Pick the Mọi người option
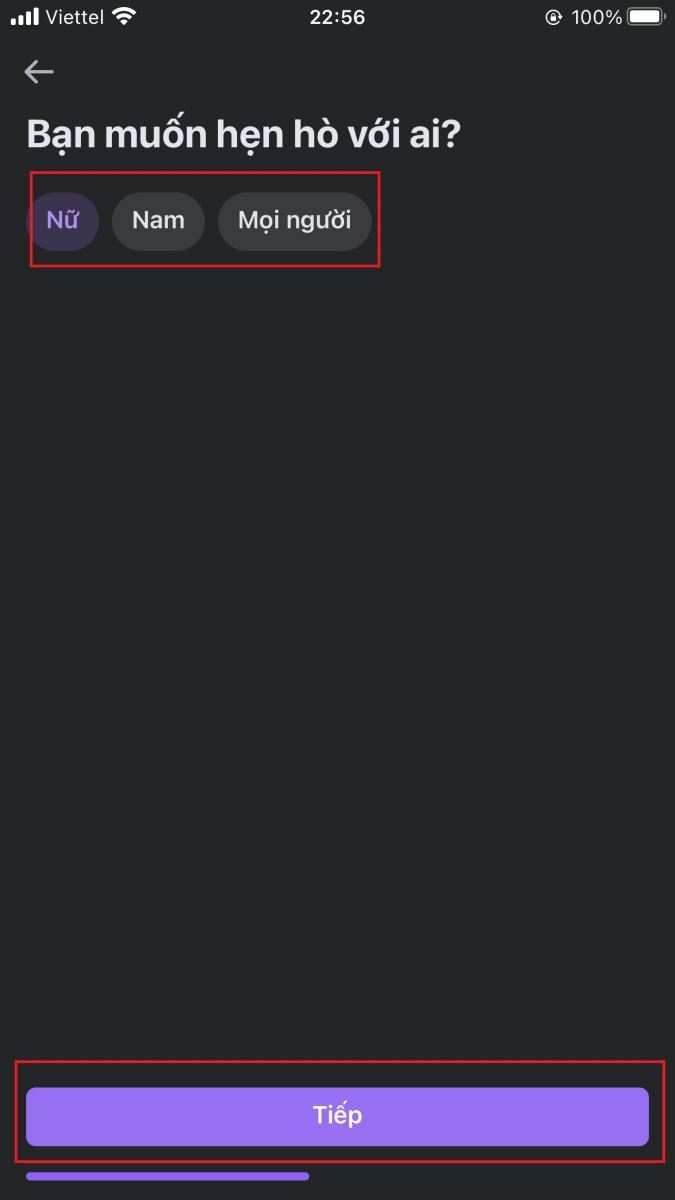This screenshot has width=675, height=1200. [x=294, y=221]
